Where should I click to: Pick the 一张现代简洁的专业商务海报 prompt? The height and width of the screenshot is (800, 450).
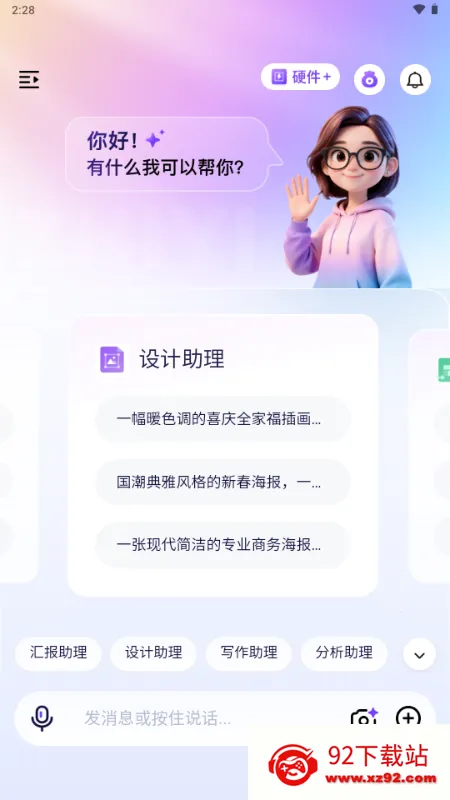(x=223, y=545)
